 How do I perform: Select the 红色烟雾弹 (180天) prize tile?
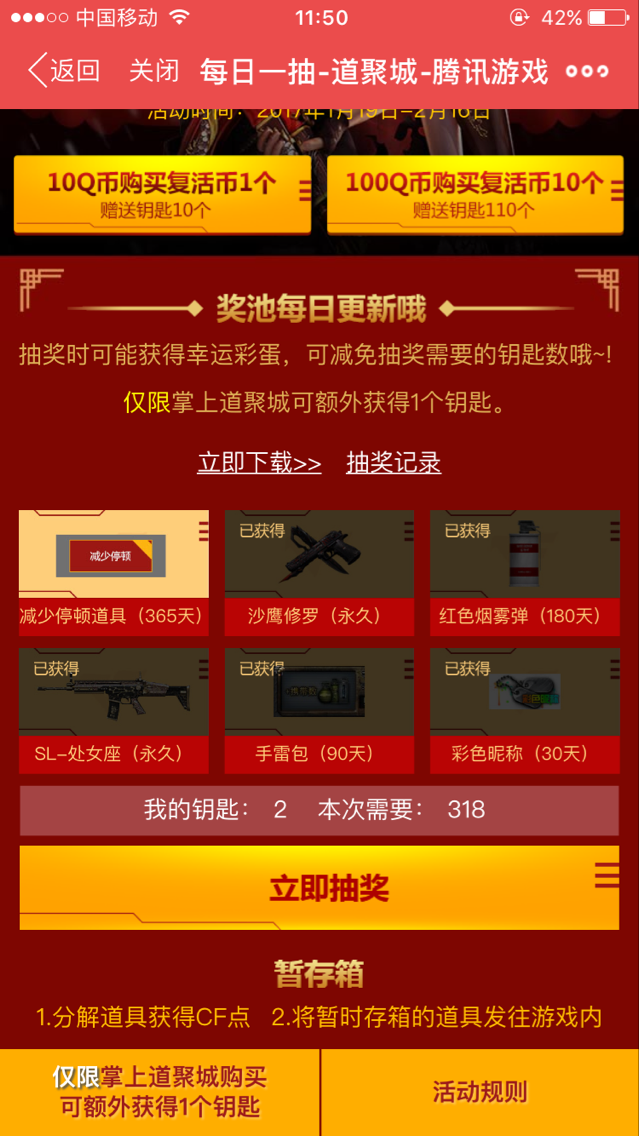[x=525, y=572]
